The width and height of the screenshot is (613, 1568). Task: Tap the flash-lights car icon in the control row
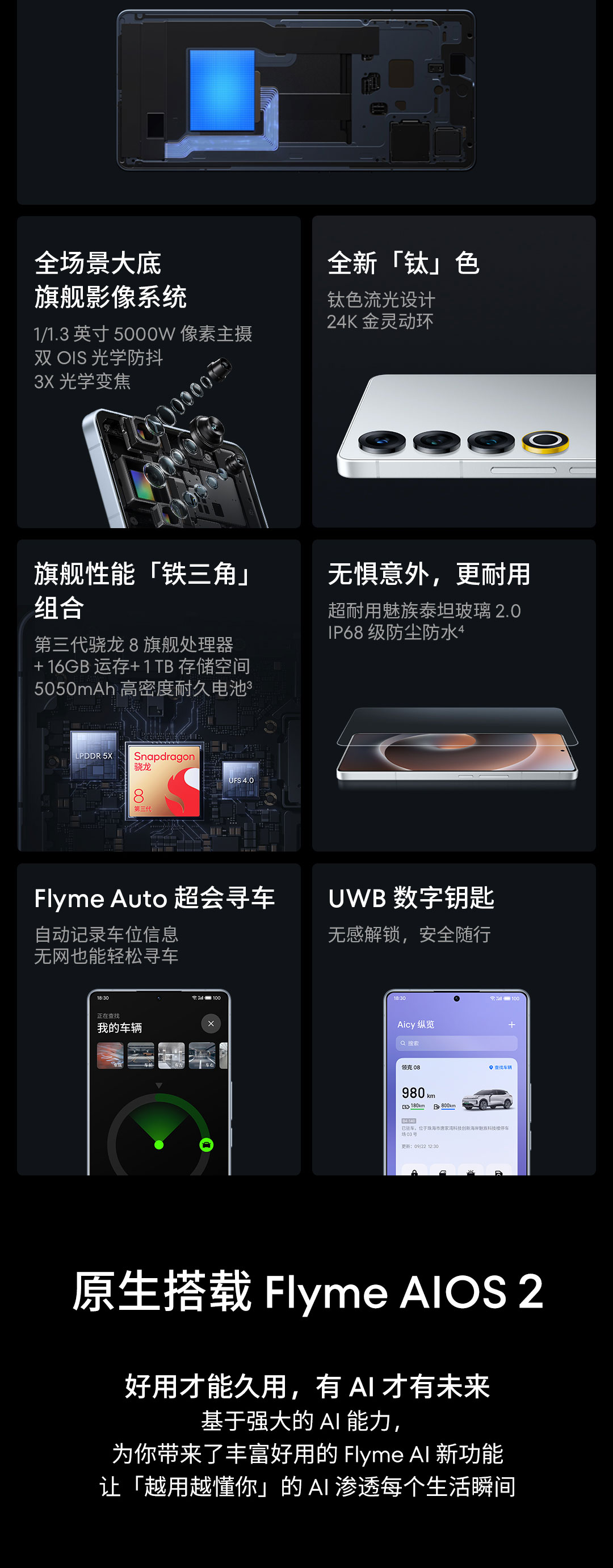471,1171
